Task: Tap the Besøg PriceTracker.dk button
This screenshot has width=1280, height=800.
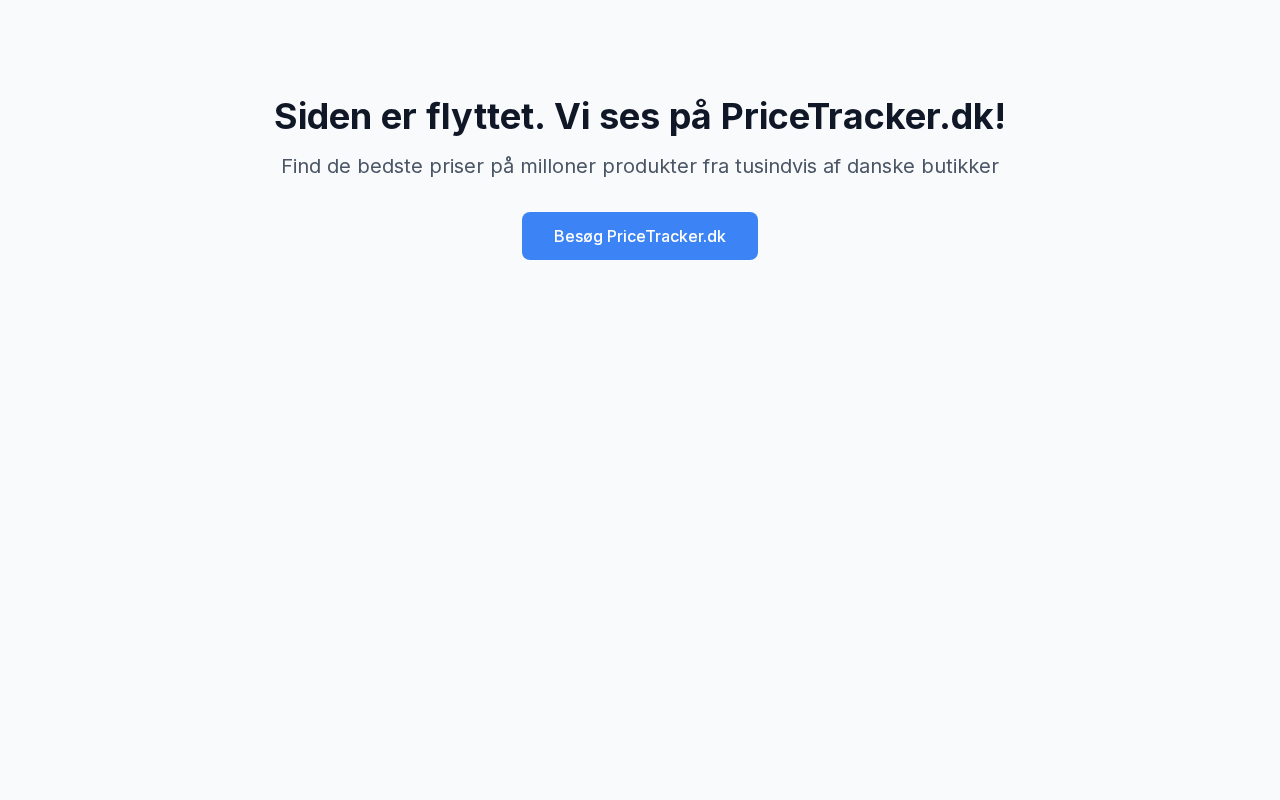Action: coord(639,236)
